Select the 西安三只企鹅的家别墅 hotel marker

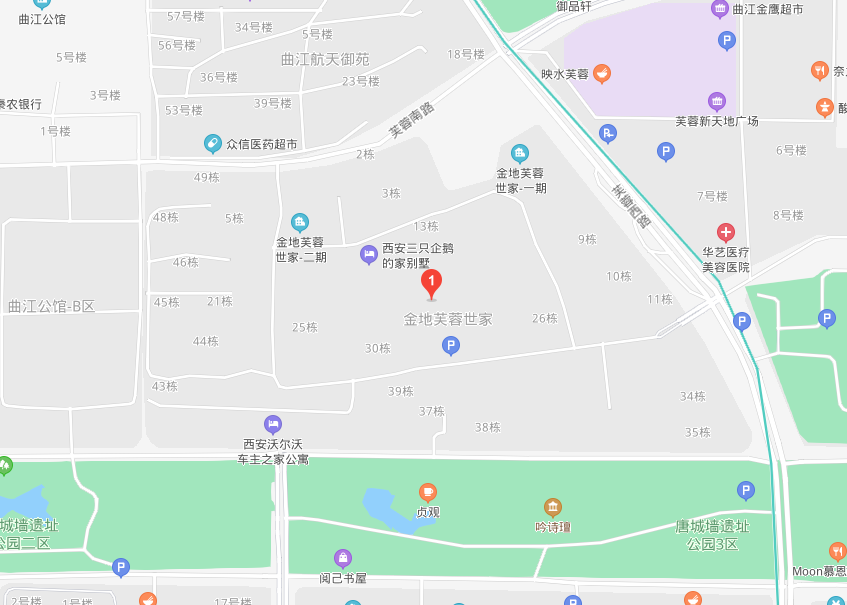coord(369,255)
